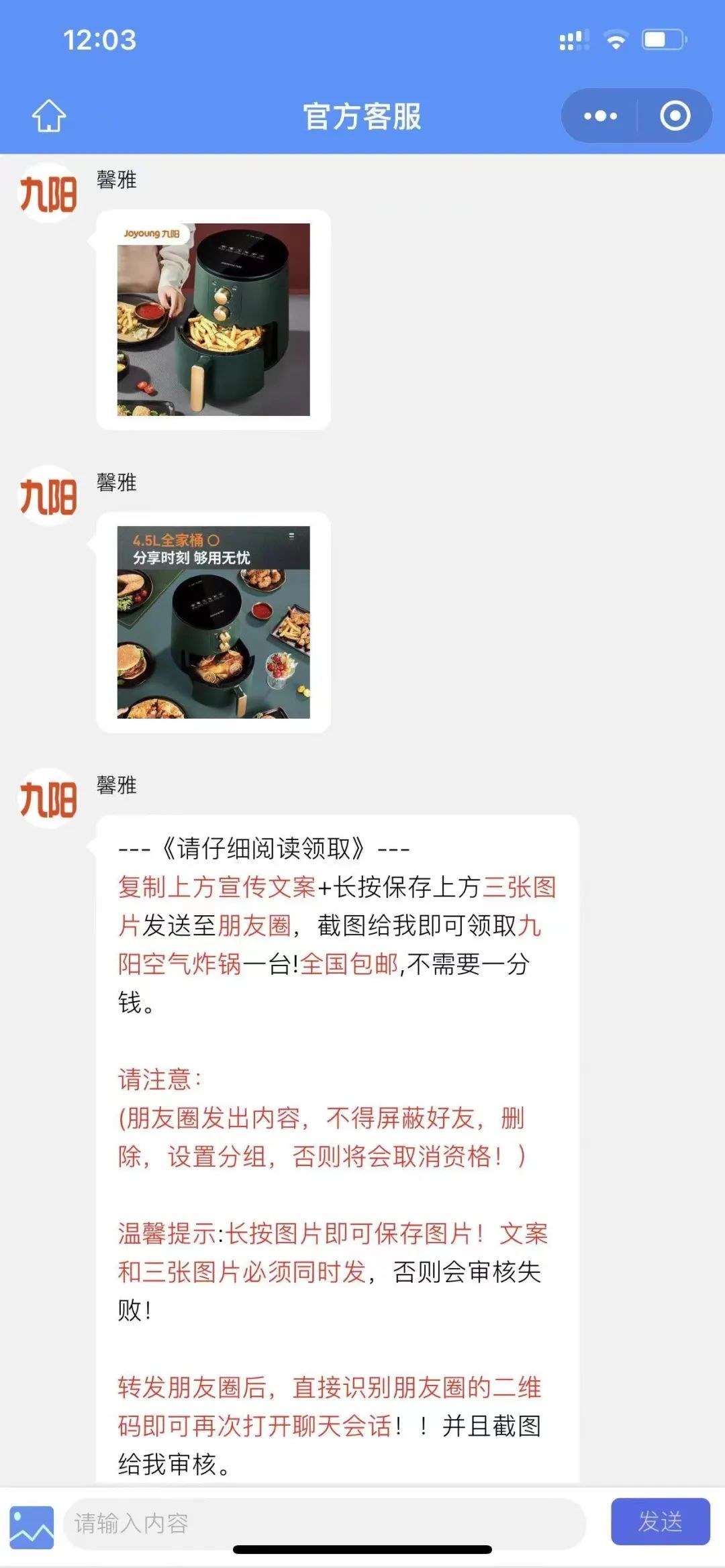Open the 4.5L全家桶 air fryer image
Image resolution: width=725 pixels, height=1568 pixels.
[213, 622]
